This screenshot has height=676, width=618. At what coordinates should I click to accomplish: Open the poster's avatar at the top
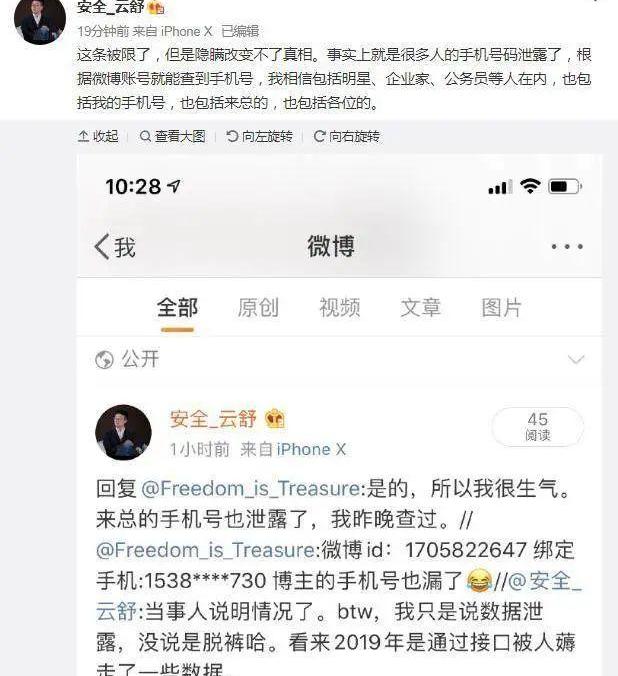click(40, 20)
